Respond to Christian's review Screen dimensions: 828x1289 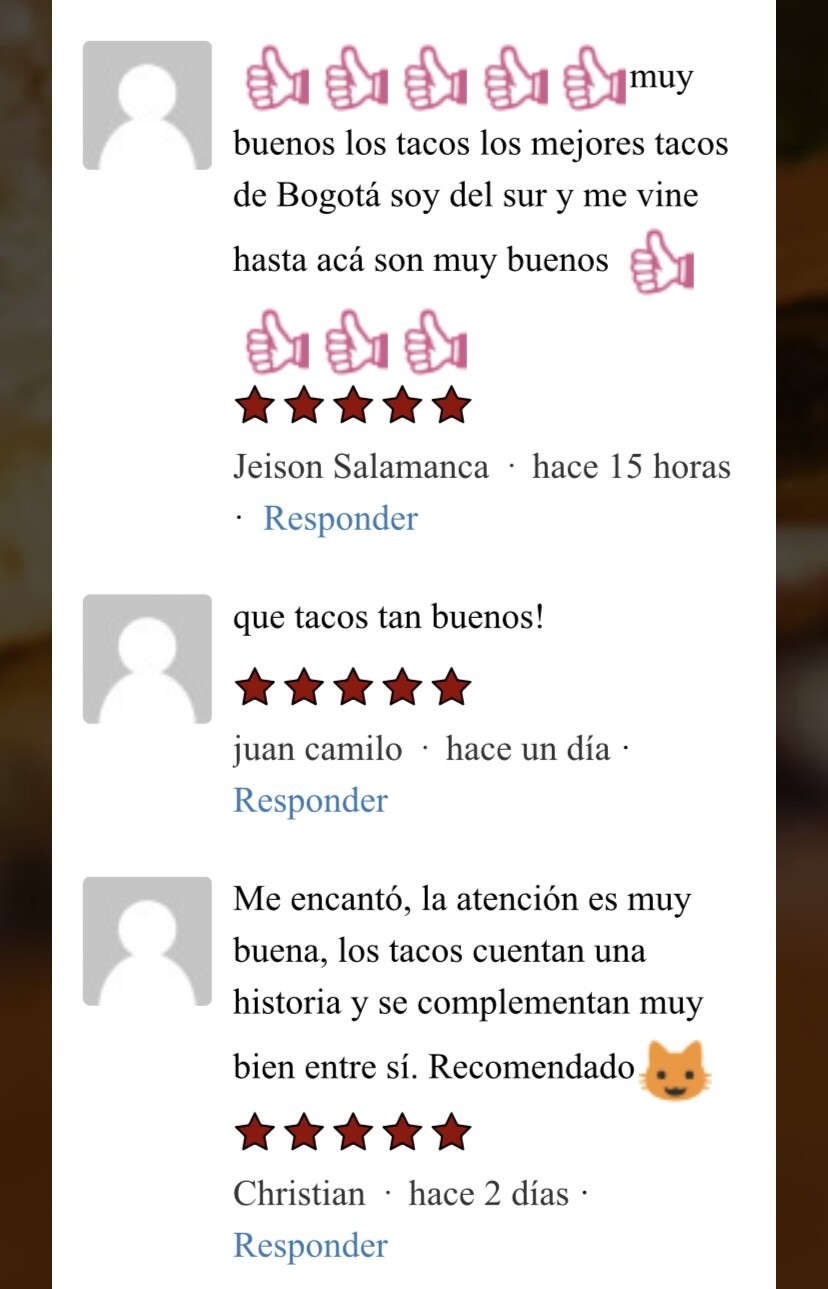[x=310, y=1246]
